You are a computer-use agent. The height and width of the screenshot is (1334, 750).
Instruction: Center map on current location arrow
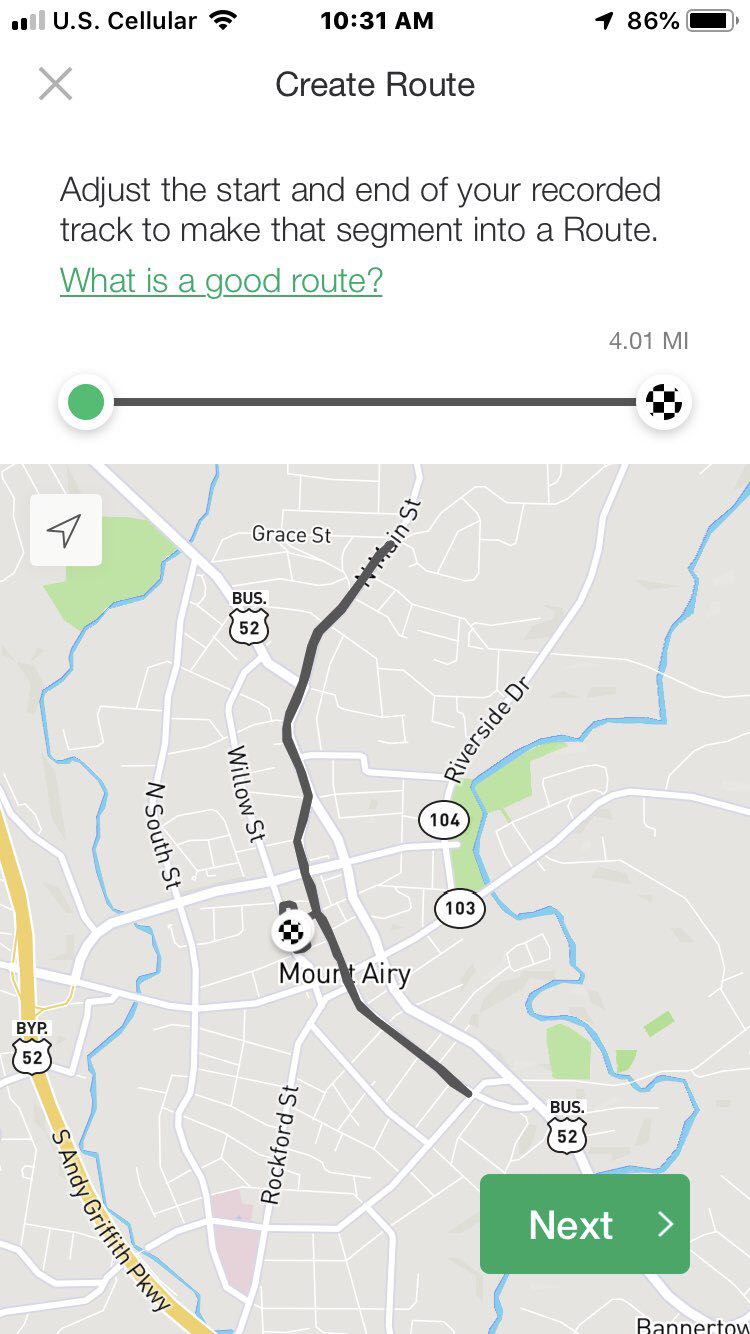tap(66, 531)
